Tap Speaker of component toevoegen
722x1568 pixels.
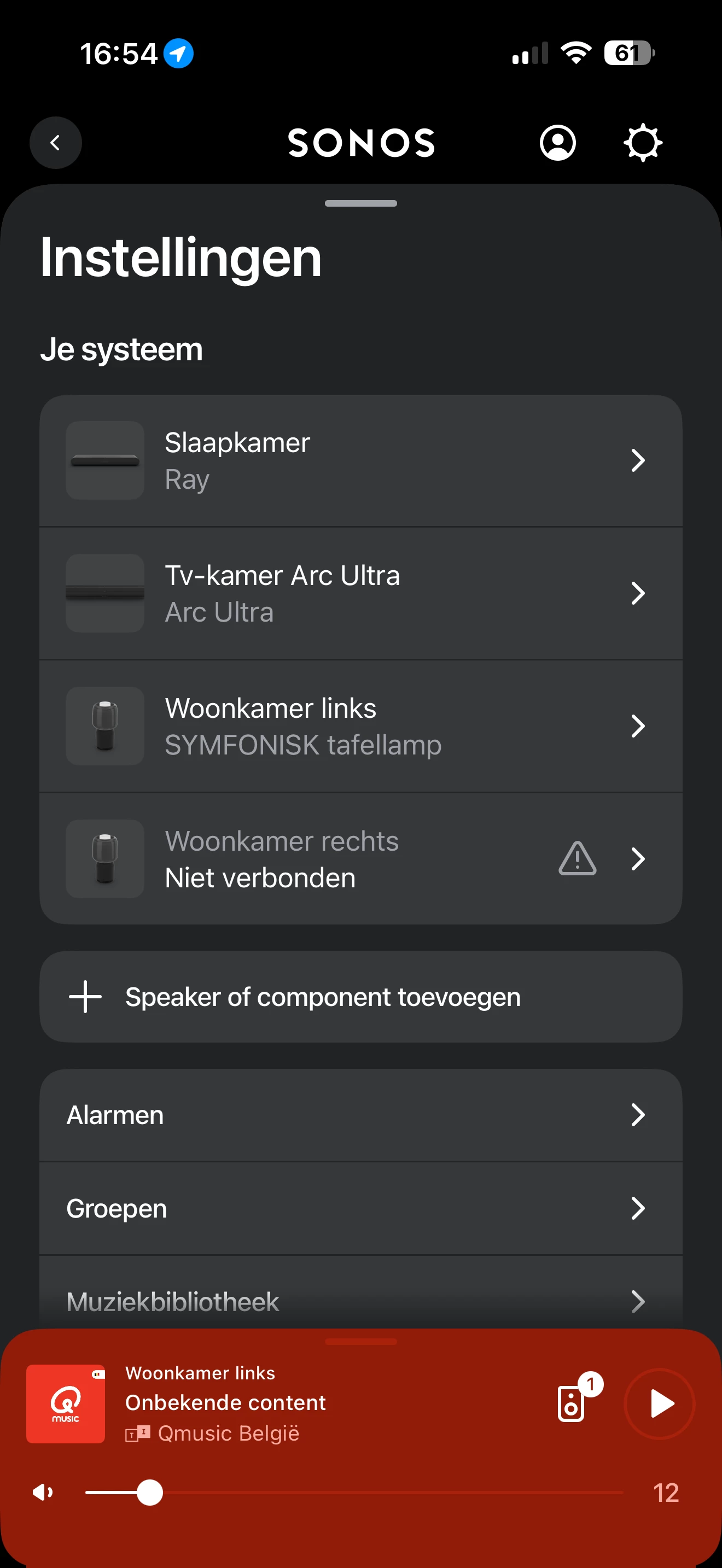360,997
